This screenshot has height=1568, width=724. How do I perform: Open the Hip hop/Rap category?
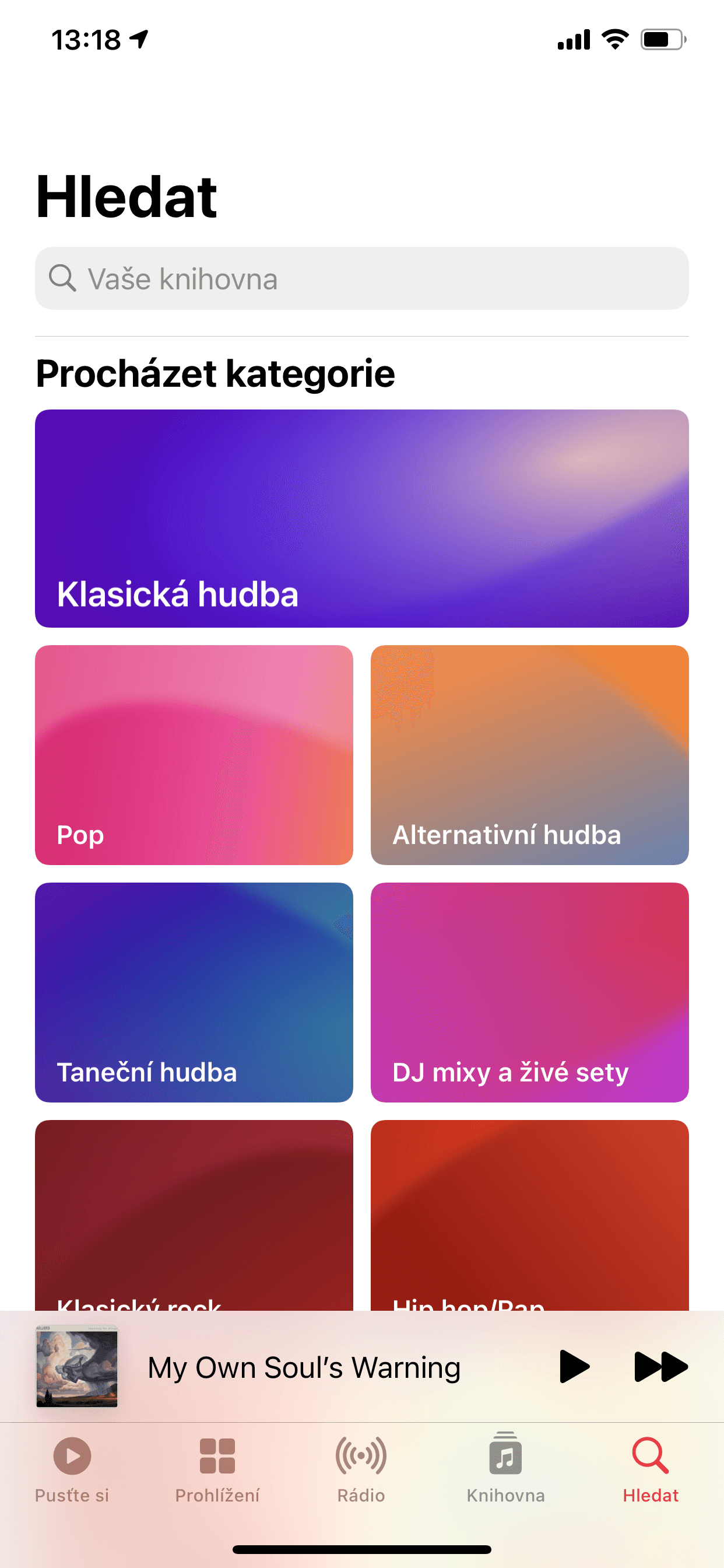529,1214
